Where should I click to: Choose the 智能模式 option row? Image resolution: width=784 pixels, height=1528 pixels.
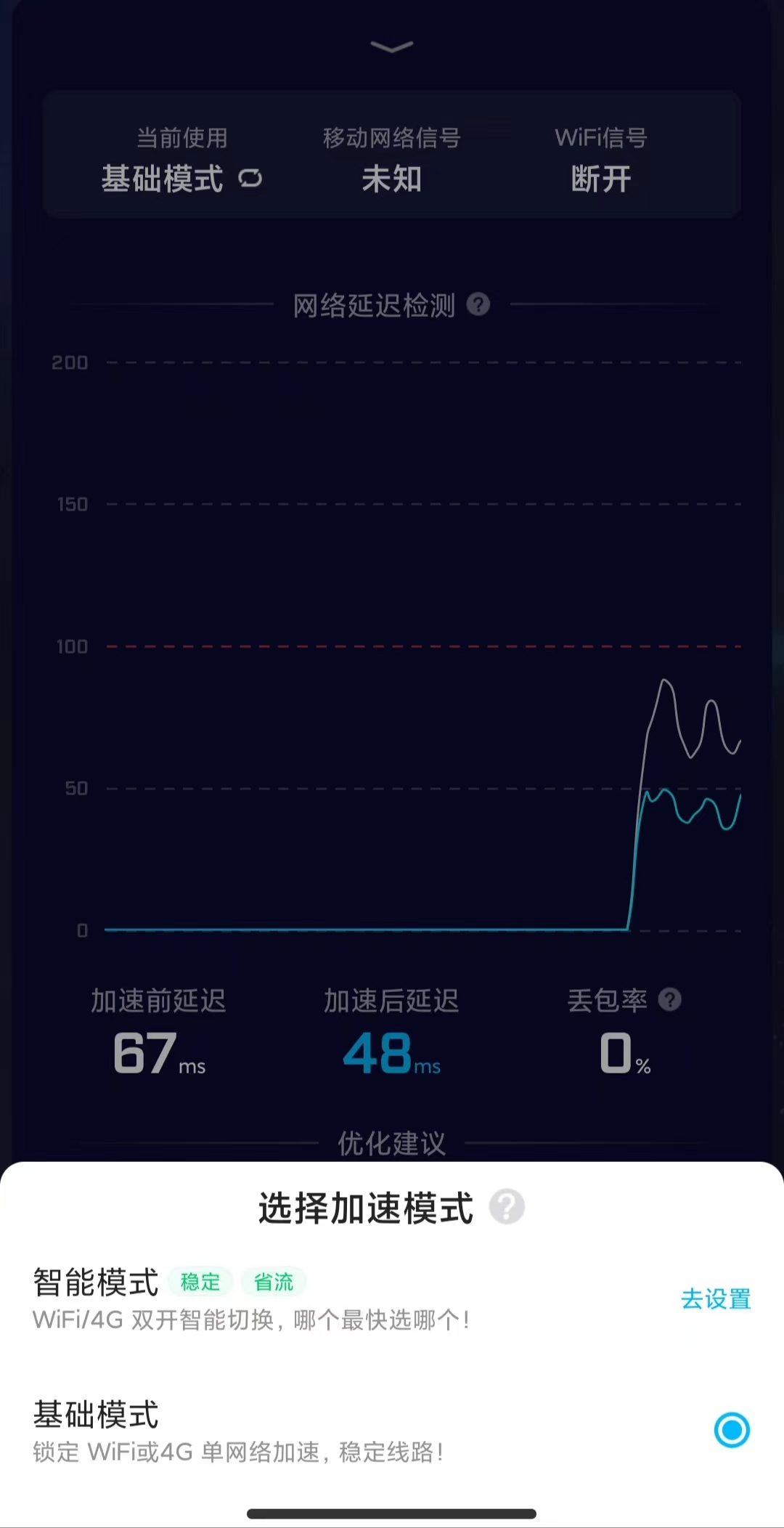(x=290, y=1299)
